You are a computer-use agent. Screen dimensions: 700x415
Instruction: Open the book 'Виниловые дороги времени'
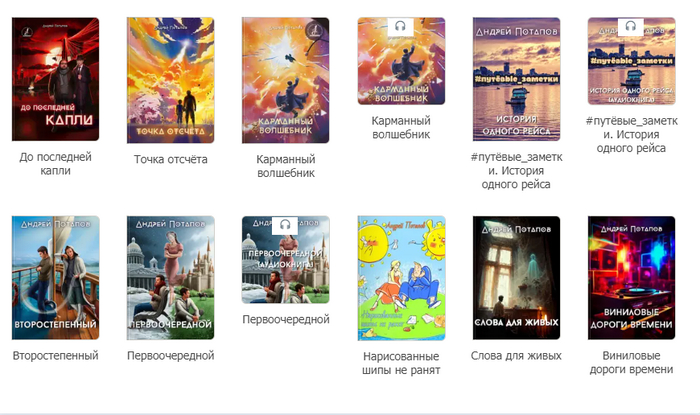[x=631, y=277]
